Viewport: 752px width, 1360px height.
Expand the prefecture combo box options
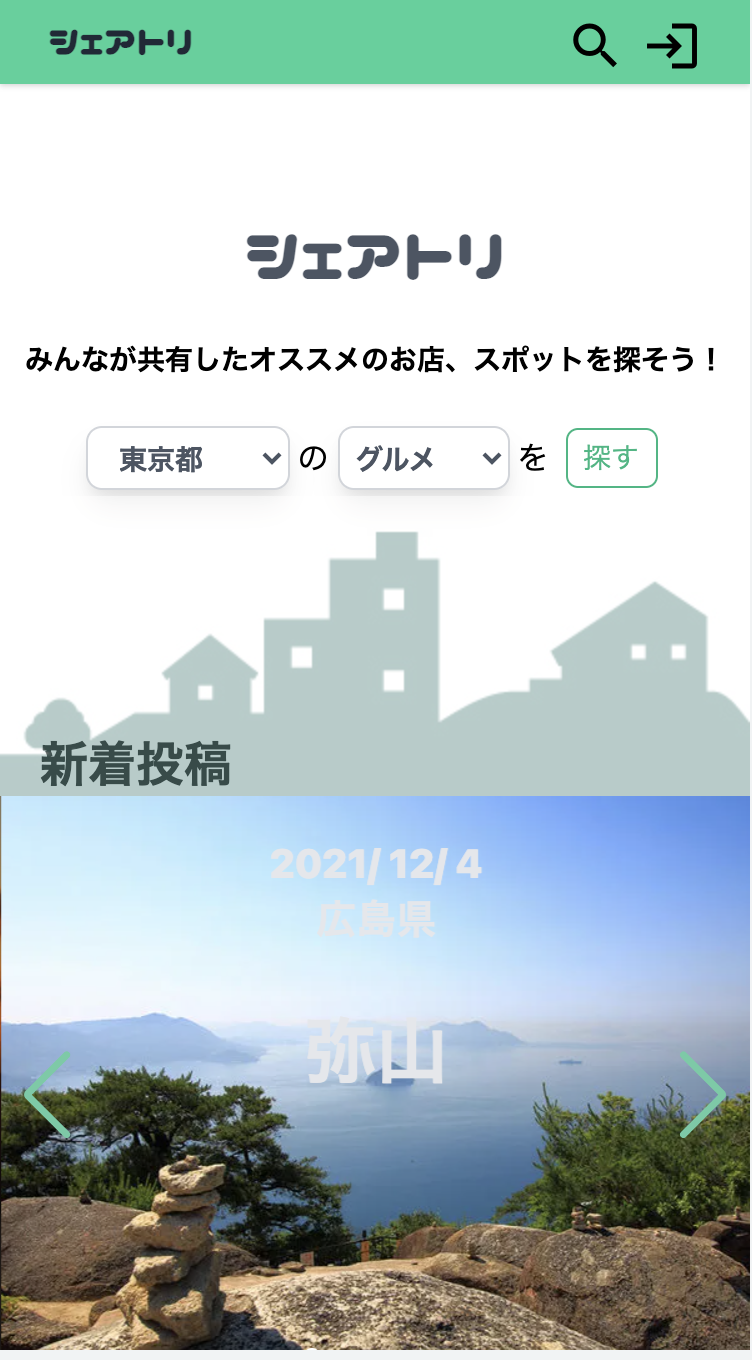tap(187, 458)
